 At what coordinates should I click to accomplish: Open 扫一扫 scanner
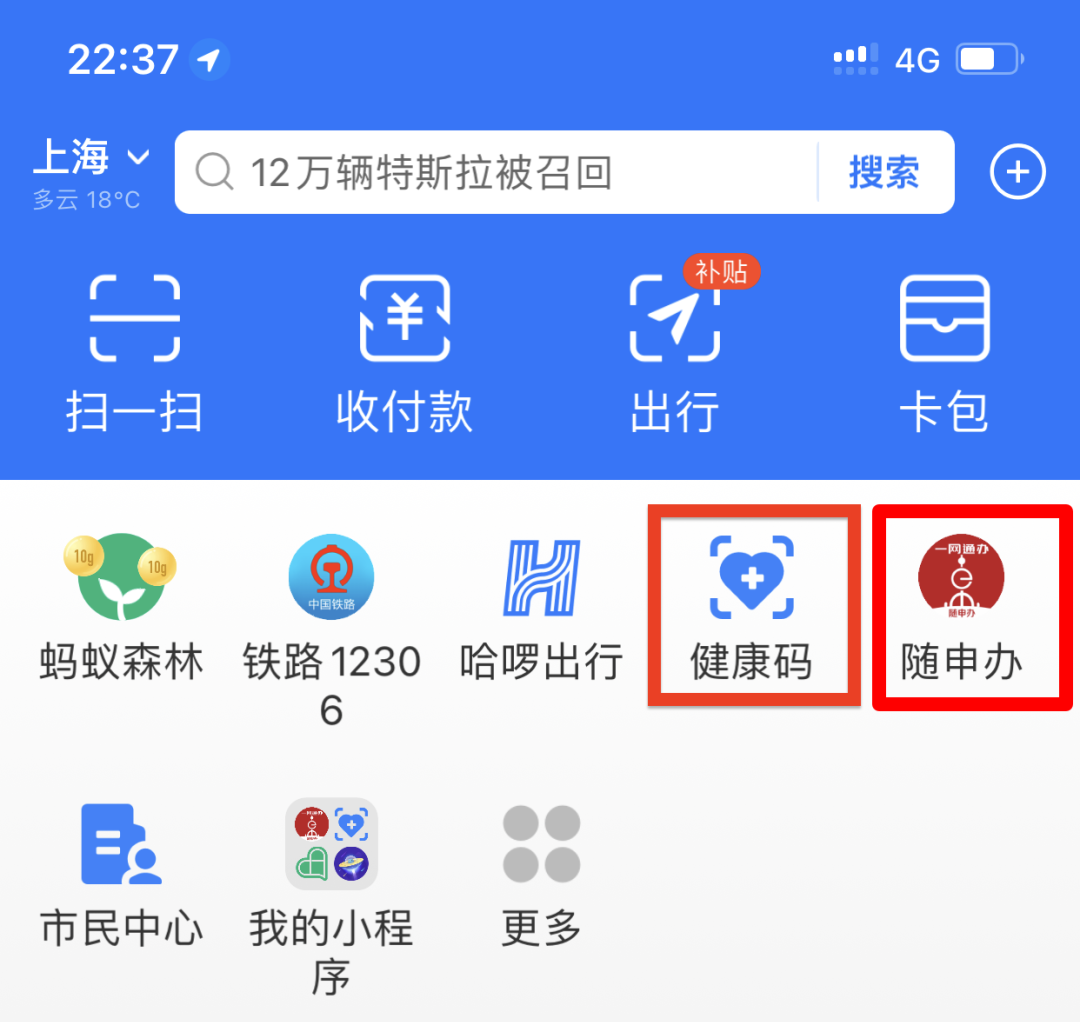[x=135, y=352]
